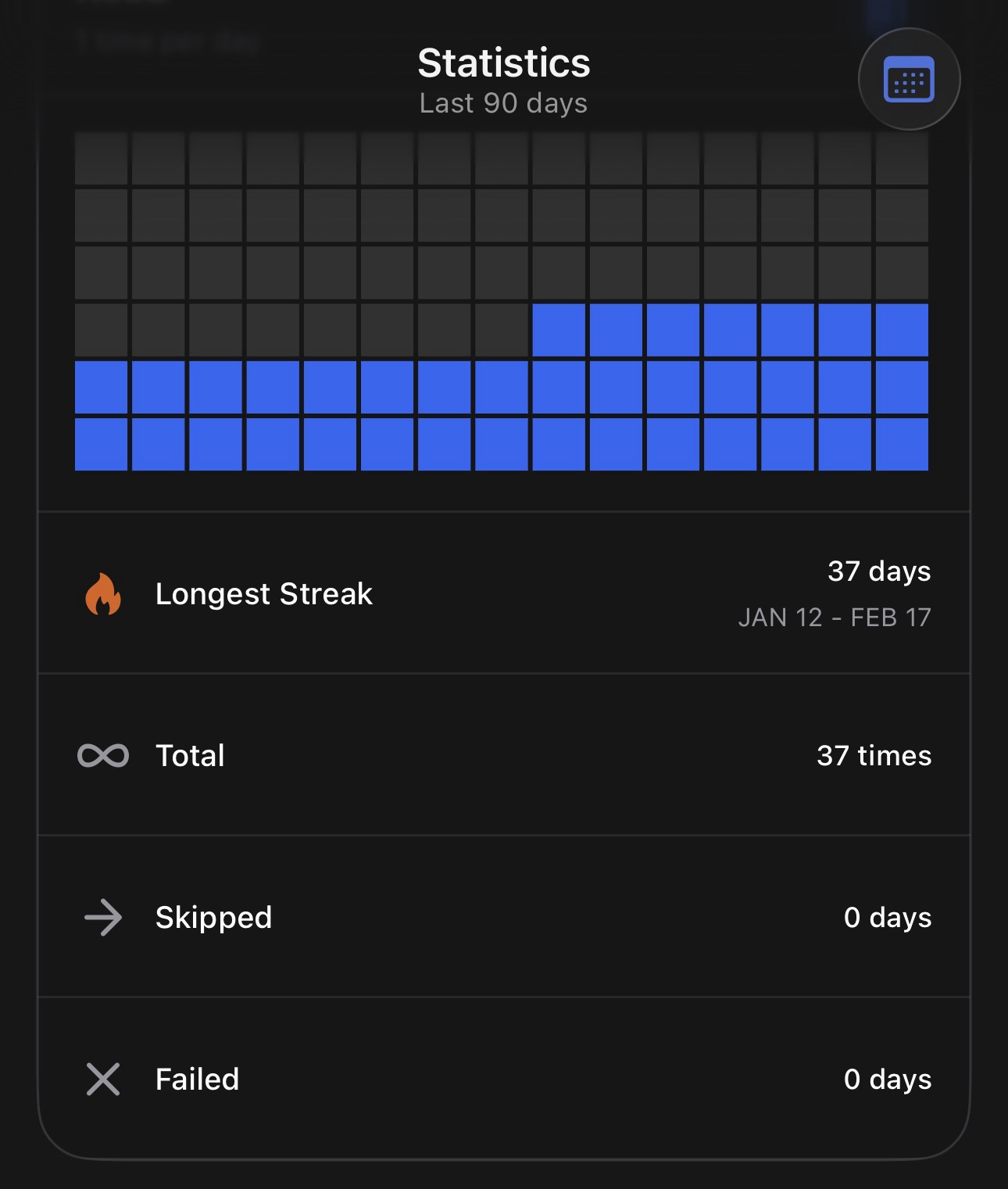Open the calendar view button

point(909,80)
